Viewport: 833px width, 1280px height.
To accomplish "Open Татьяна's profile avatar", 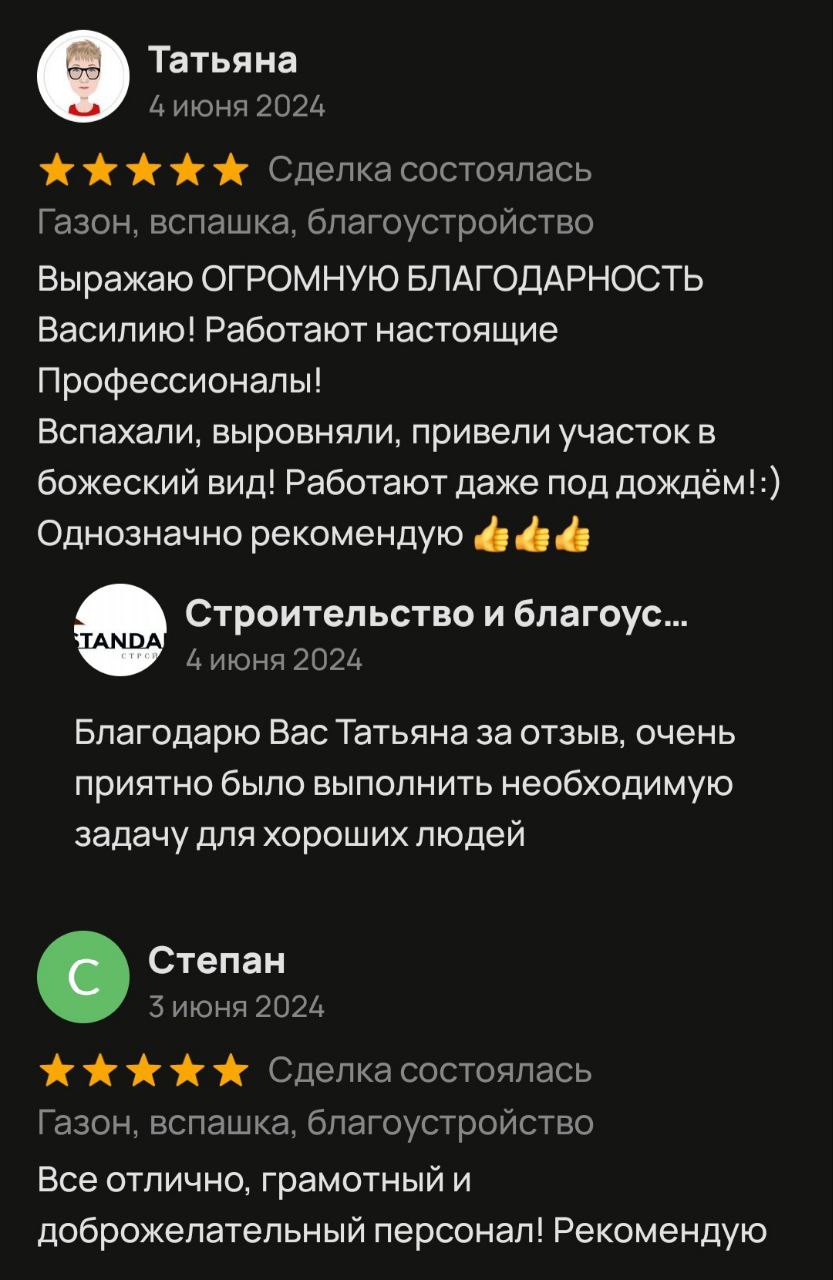I will pyautogui.click(x=83, y=77).
